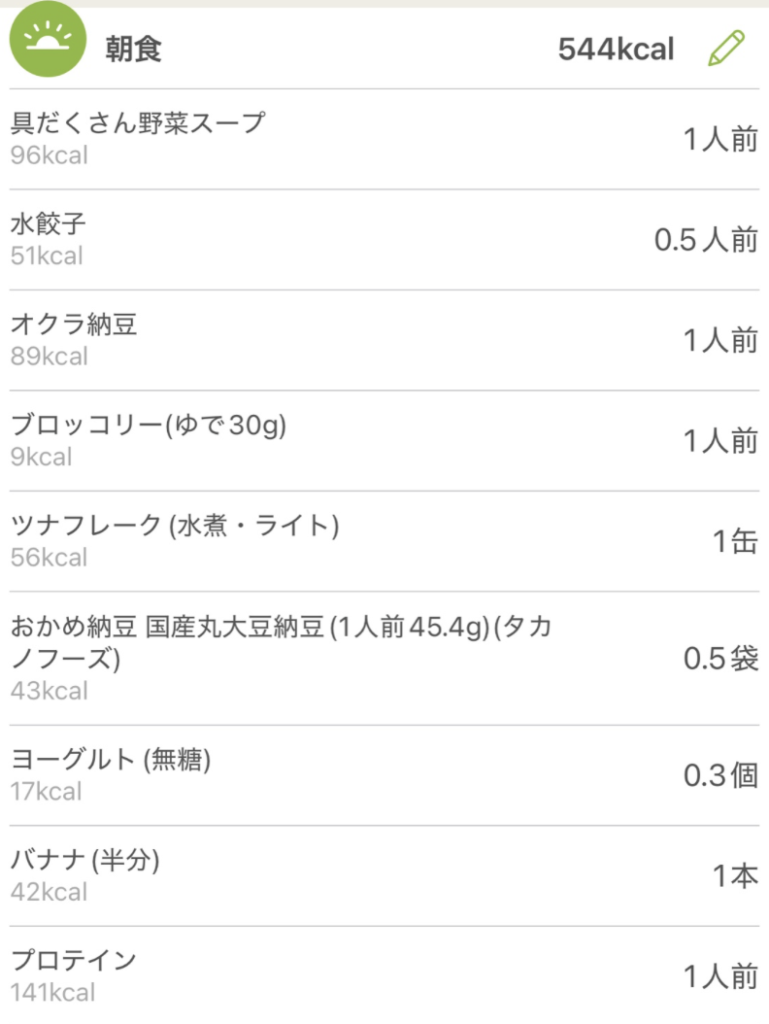This screenshot has width=769, height=1024.
Task: Open the 具だくさん野菜スープ entry
Action: (384, 139)
